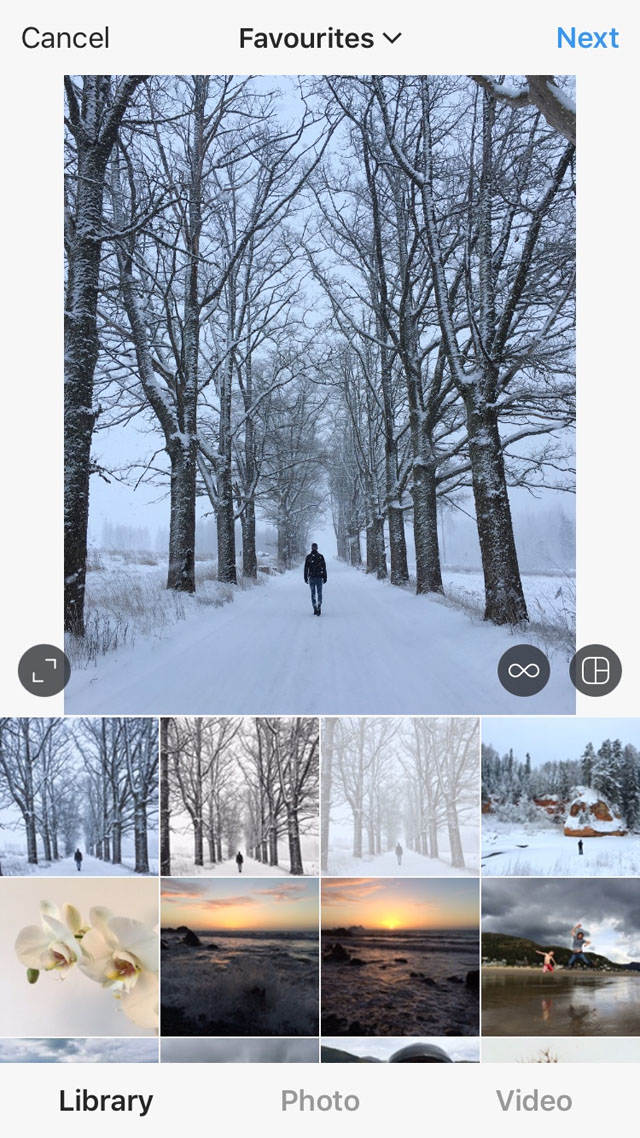
Task: Choose the sunset with splashing waves photo
Action: pos(240,957)
